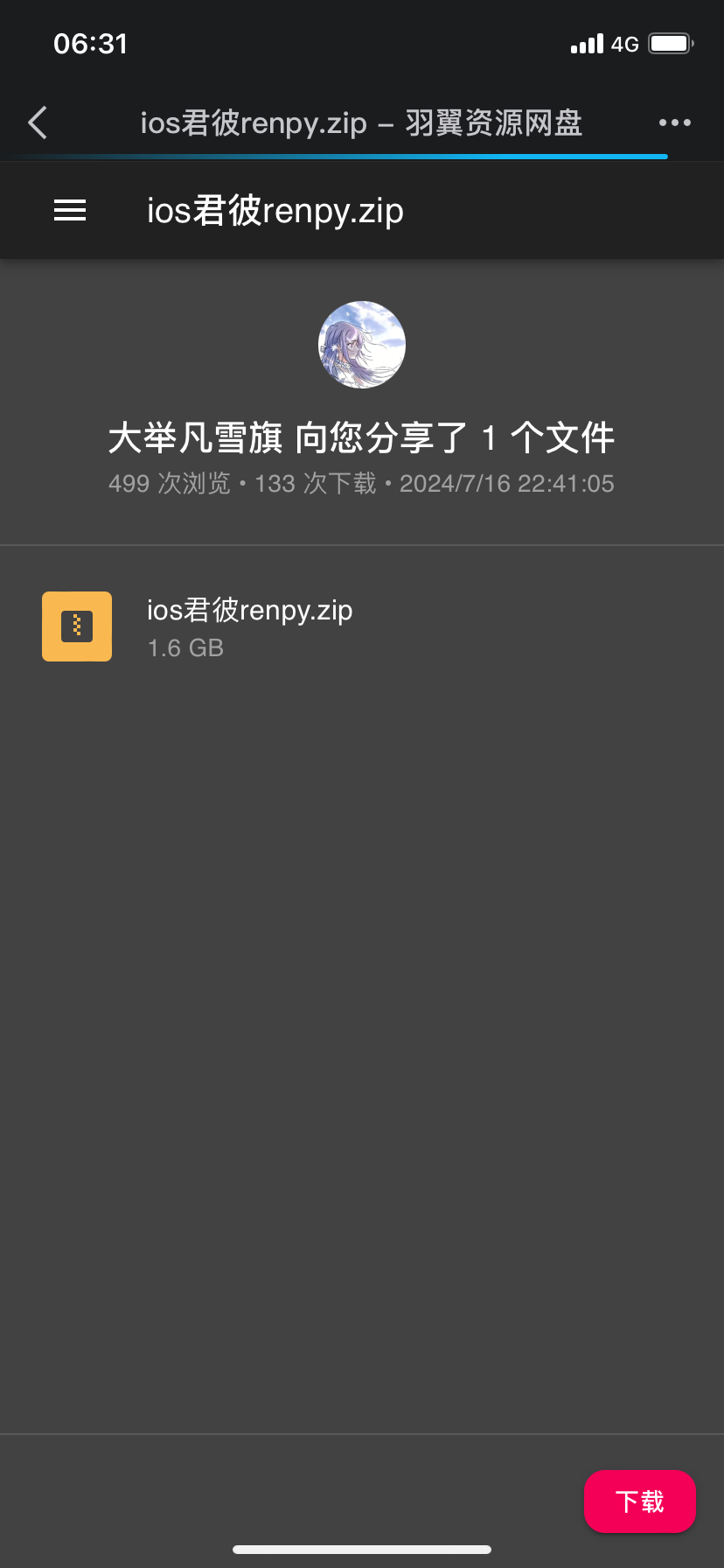This screenshot has height=1568, width=724.
Task: Click the battery status icon
Action: point(669,42)
